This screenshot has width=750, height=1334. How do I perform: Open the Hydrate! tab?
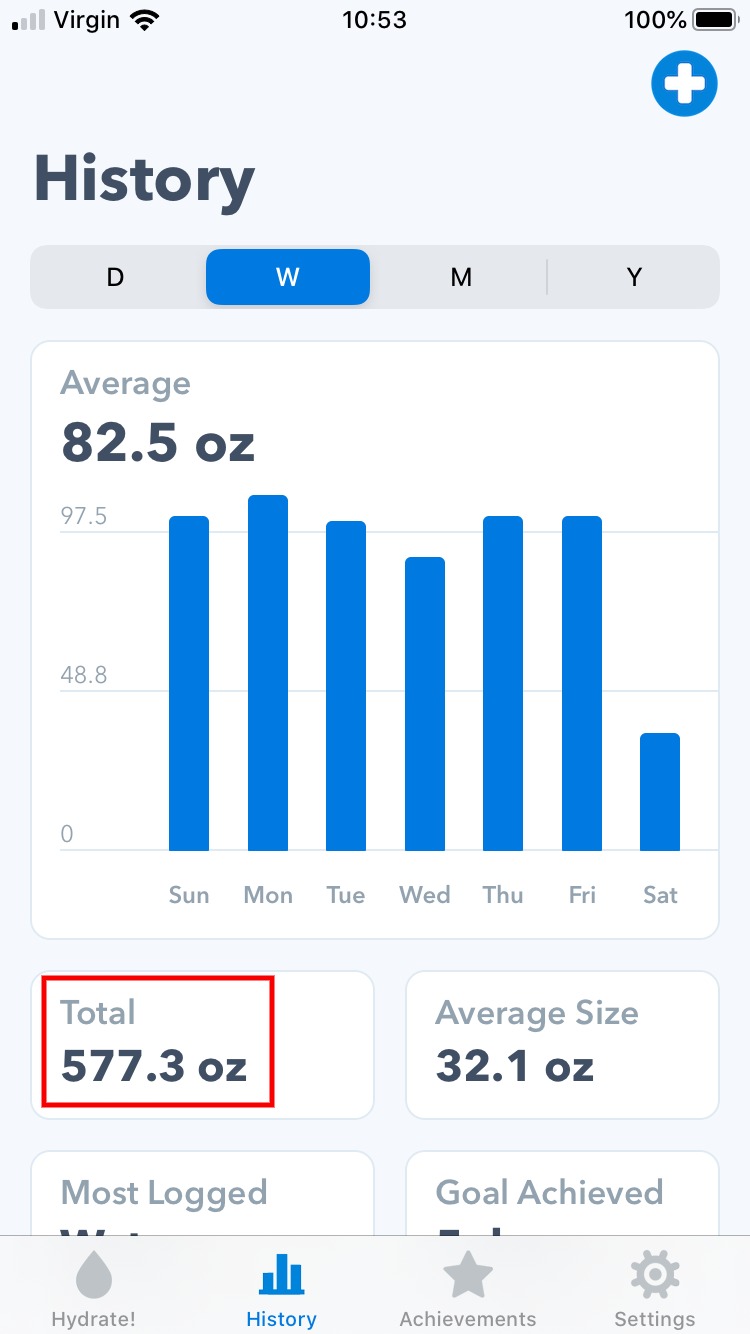pos(94,1290)
